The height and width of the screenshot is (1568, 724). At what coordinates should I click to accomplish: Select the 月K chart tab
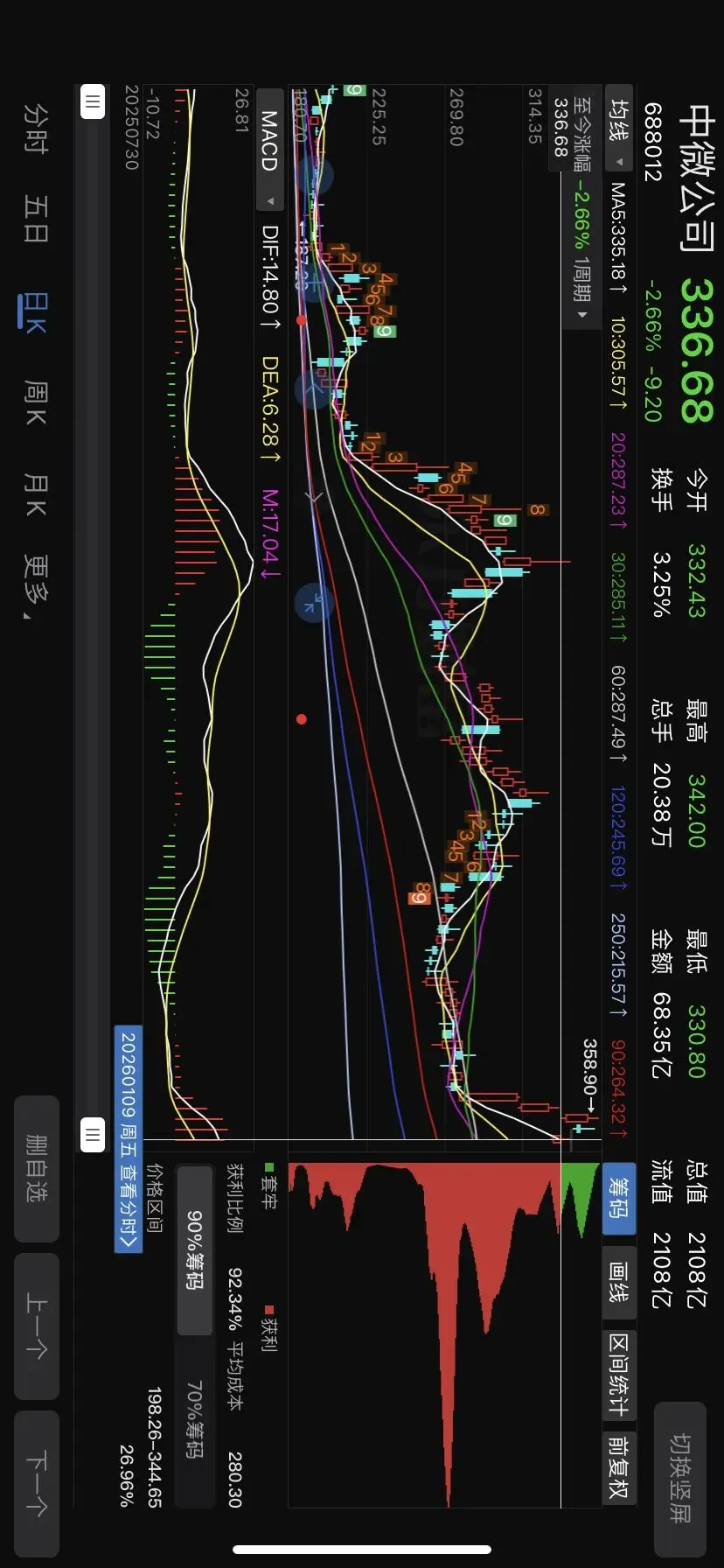click(36, 495)
